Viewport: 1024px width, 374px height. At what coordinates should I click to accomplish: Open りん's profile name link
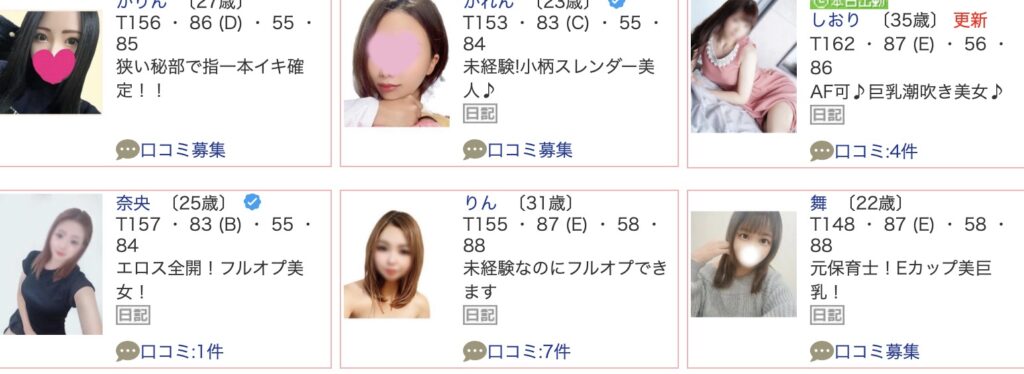point(480,203)
